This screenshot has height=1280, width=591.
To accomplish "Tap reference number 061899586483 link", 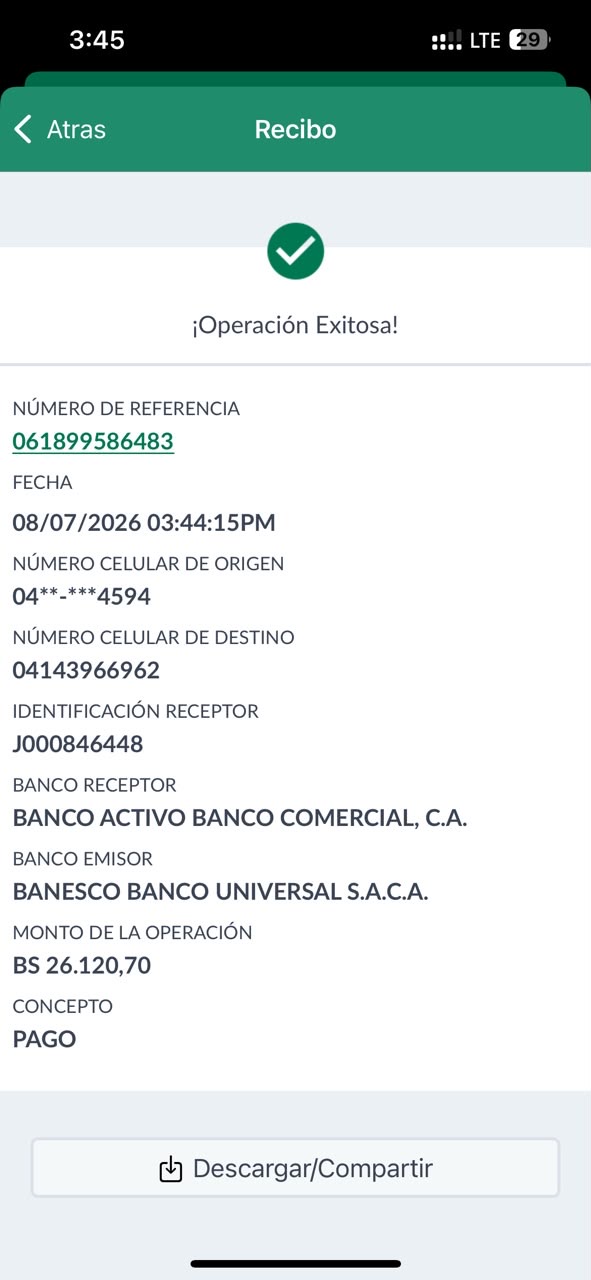I will (x=93, y=441).
